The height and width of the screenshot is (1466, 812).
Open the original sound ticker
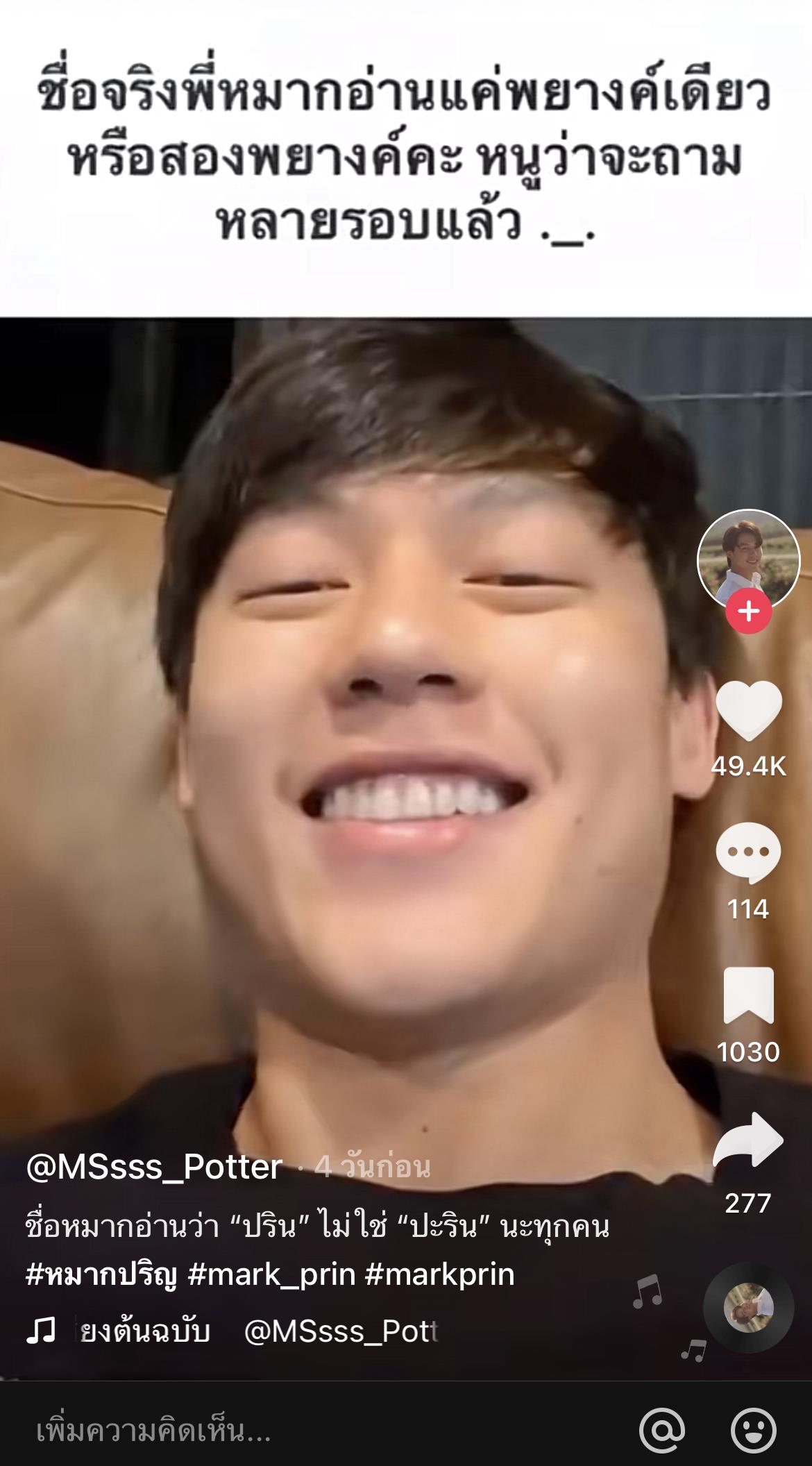click(257, 1331)
